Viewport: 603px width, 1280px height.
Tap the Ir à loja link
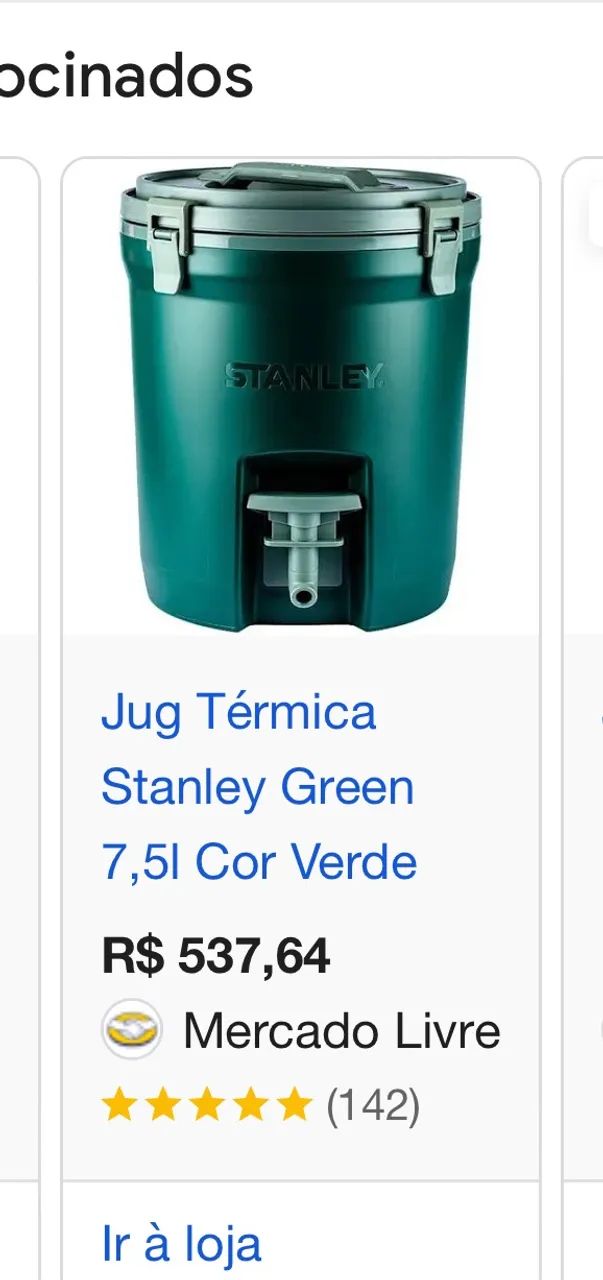[x=181, y=1243]
